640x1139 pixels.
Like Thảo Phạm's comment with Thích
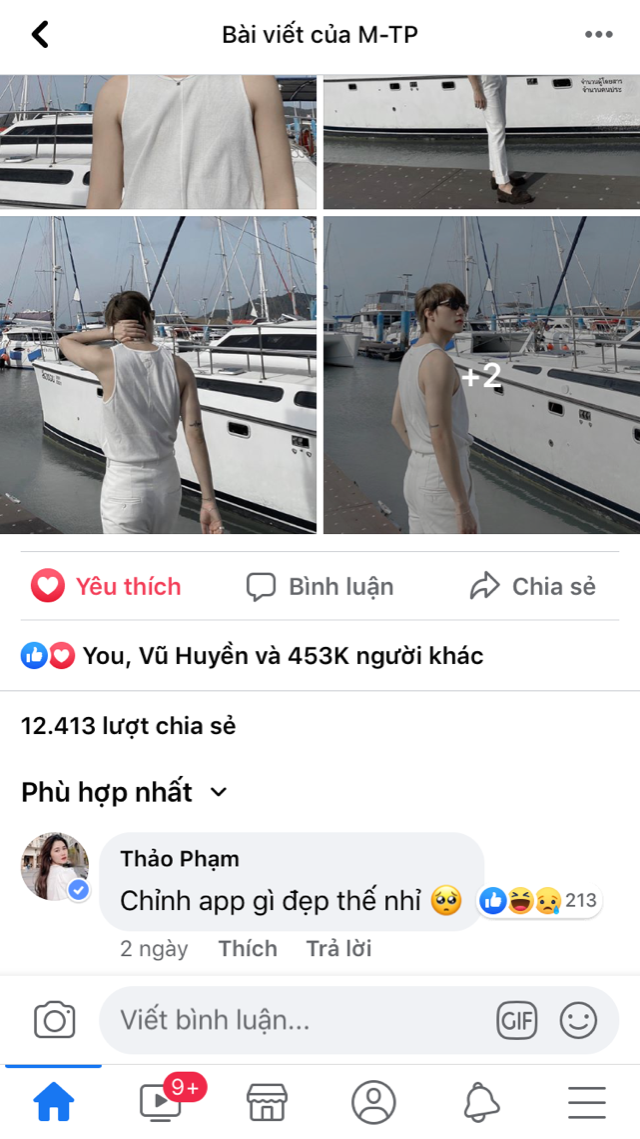pos(247,949)
